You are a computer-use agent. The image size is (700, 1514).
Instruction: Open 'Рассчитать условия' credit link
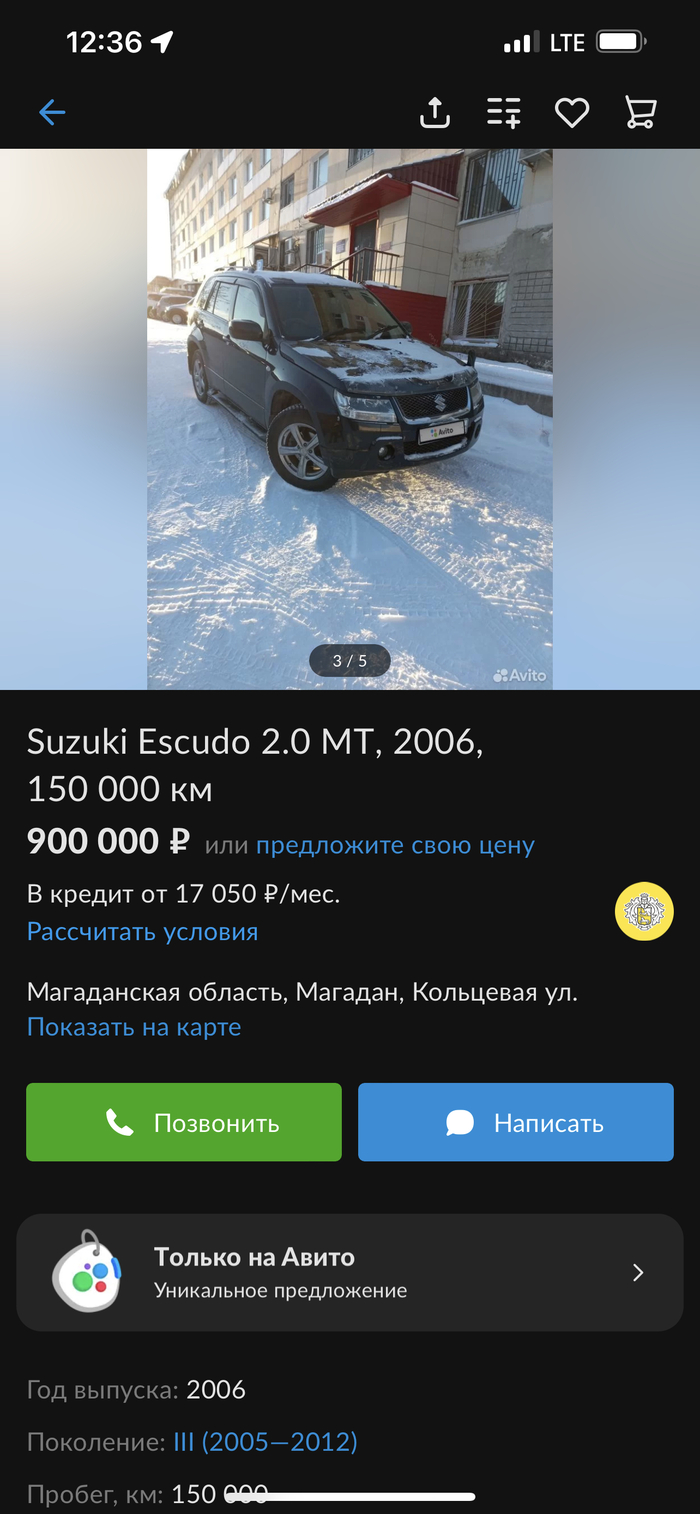click(x=142, y=932)
